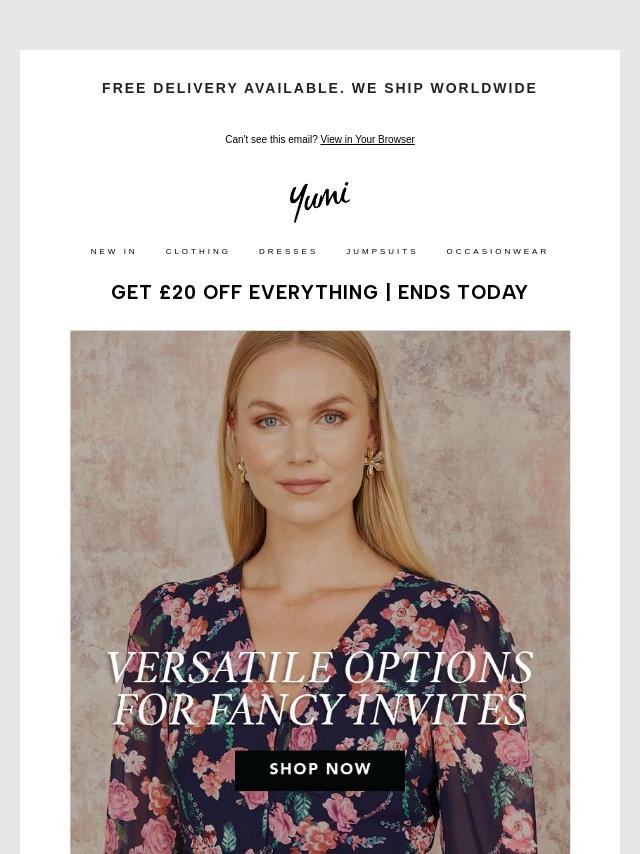This screenshot has height=854, width=640.
Task: View the Occasionwear collection
Action: click(497, 252)
